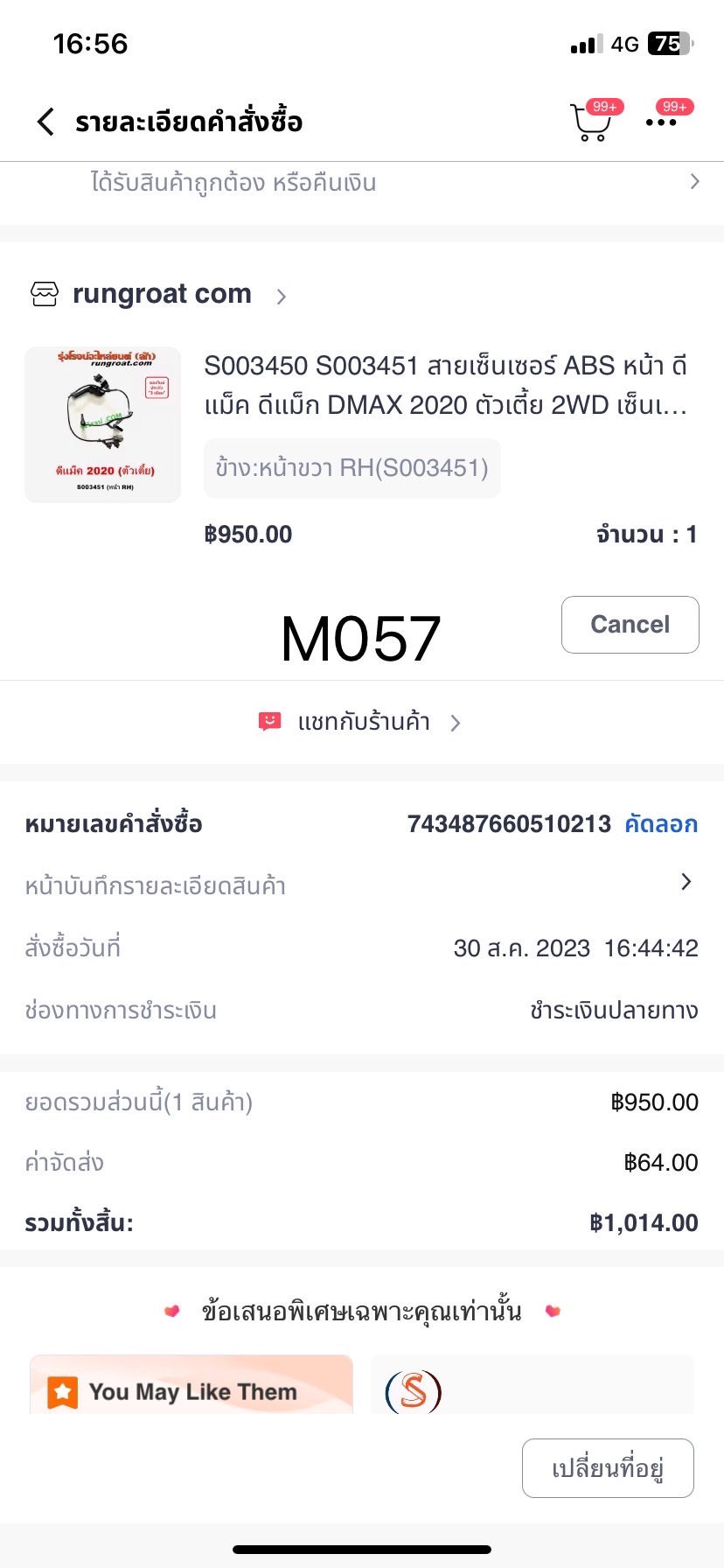Open the ได้รับสินค้าถูกต้อง หรือคืนเงิน row

[x=362, y=182]
